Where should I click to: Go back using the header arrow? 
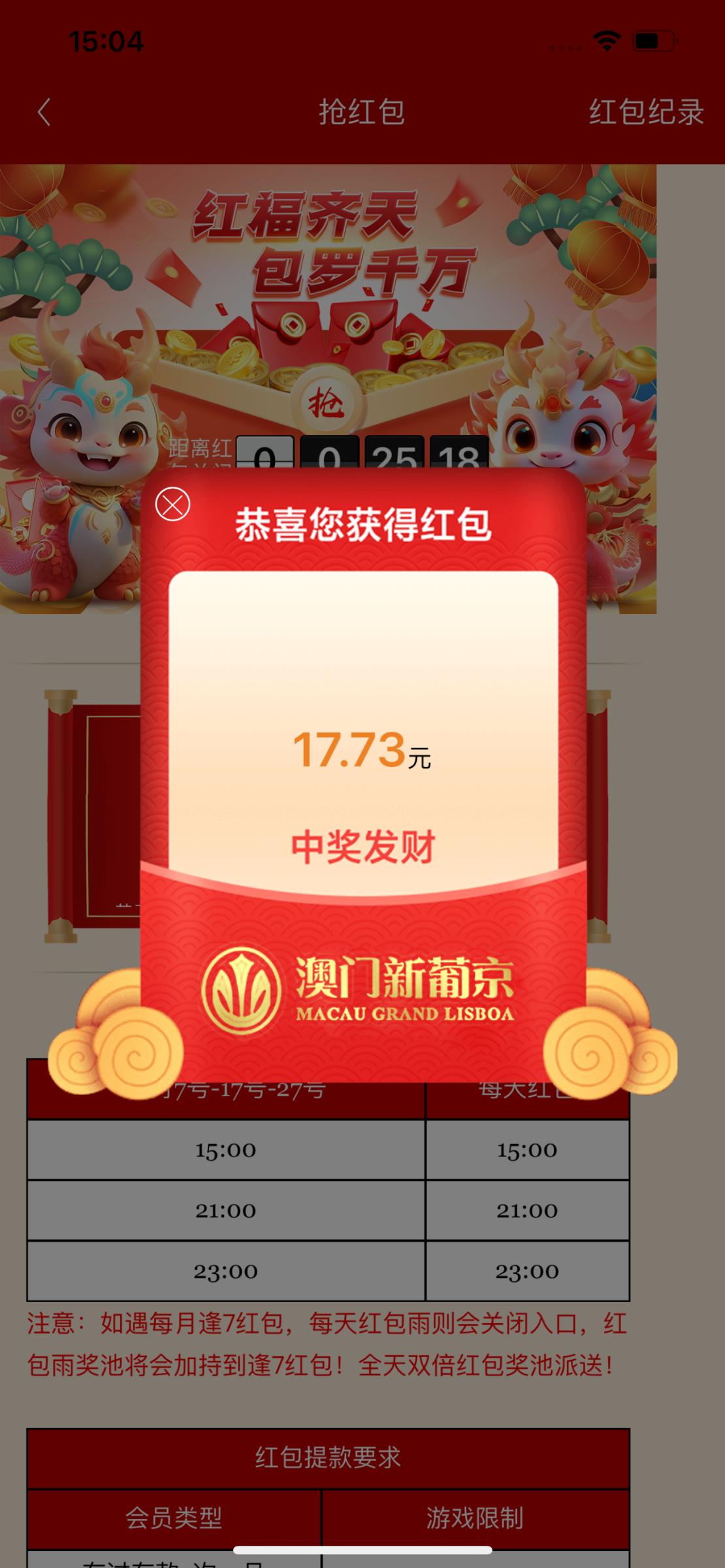(44, 112)
